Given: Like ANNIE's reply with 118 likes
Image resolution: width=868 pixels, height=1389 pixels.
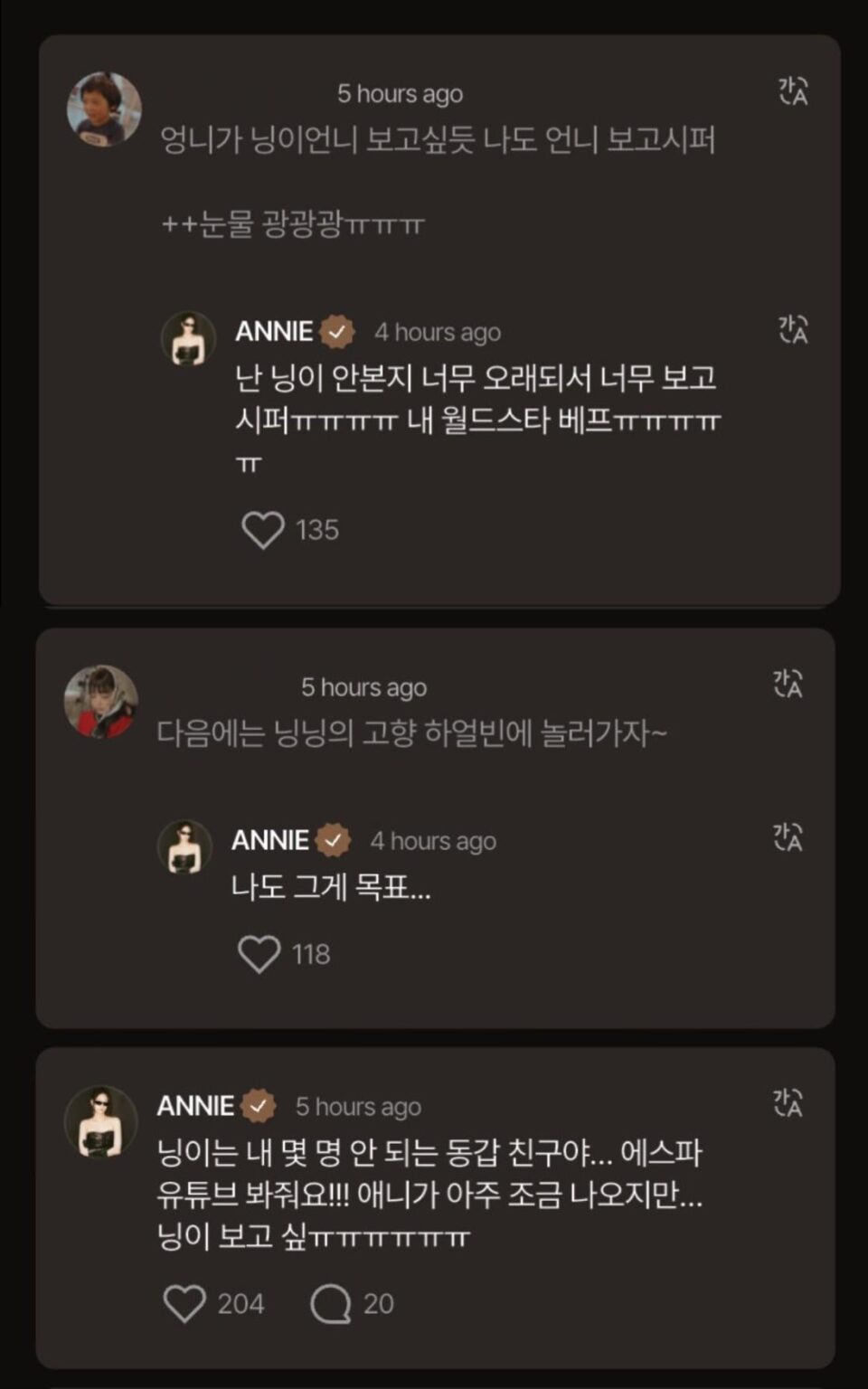Looking at the screenshot, I should [259, 954].
